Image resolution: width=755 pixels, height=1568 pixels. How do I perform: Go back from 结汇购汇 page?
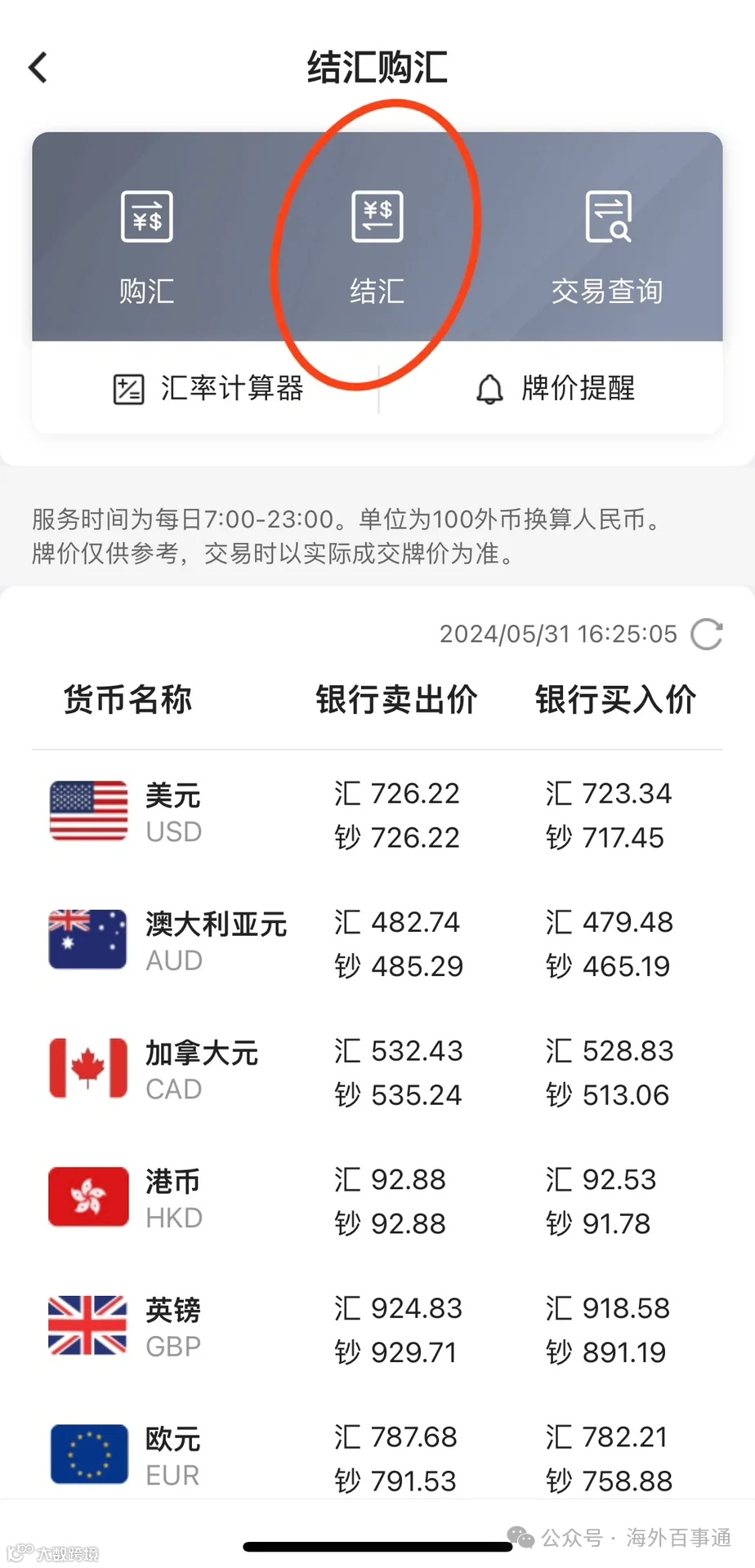(x=38, y=68)
